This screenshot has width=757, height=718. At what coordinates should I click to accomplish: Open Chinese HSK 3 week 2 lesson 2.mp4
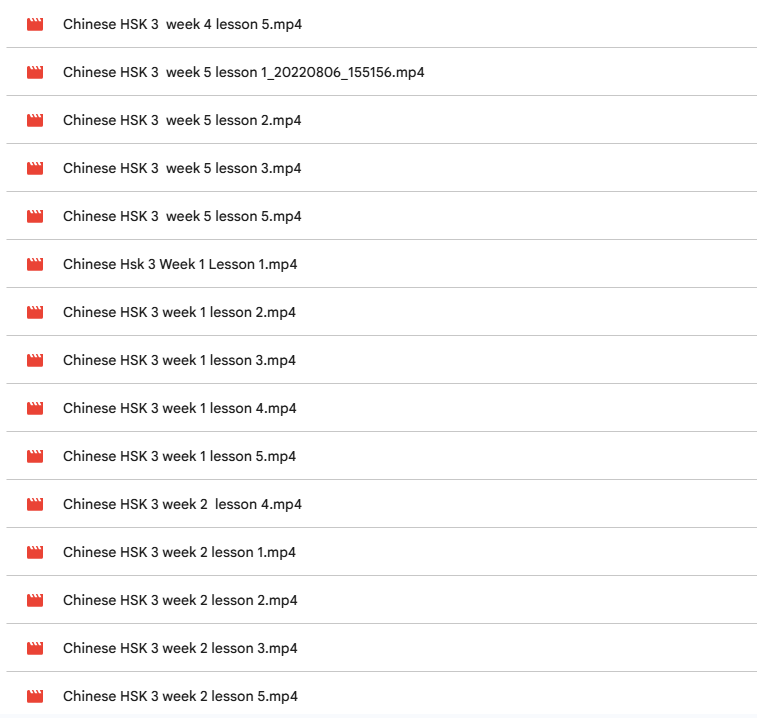[x=180, y=600]
